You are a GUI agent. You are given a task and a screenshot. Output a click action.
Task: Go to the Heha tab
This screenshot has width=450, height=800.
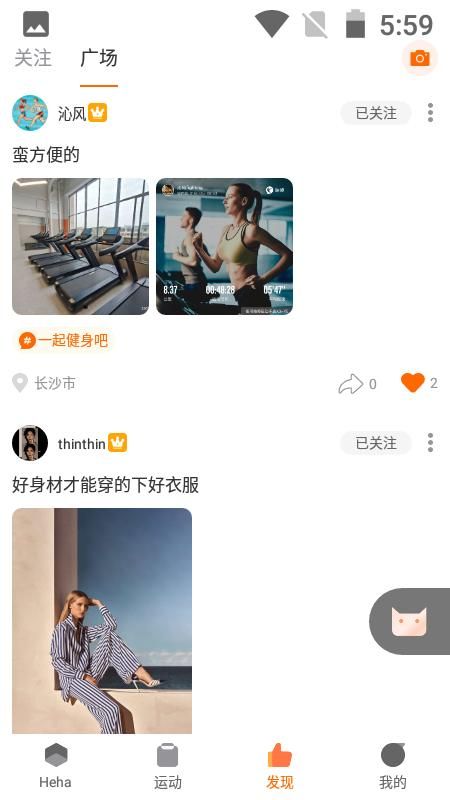(x=55, y=766)
